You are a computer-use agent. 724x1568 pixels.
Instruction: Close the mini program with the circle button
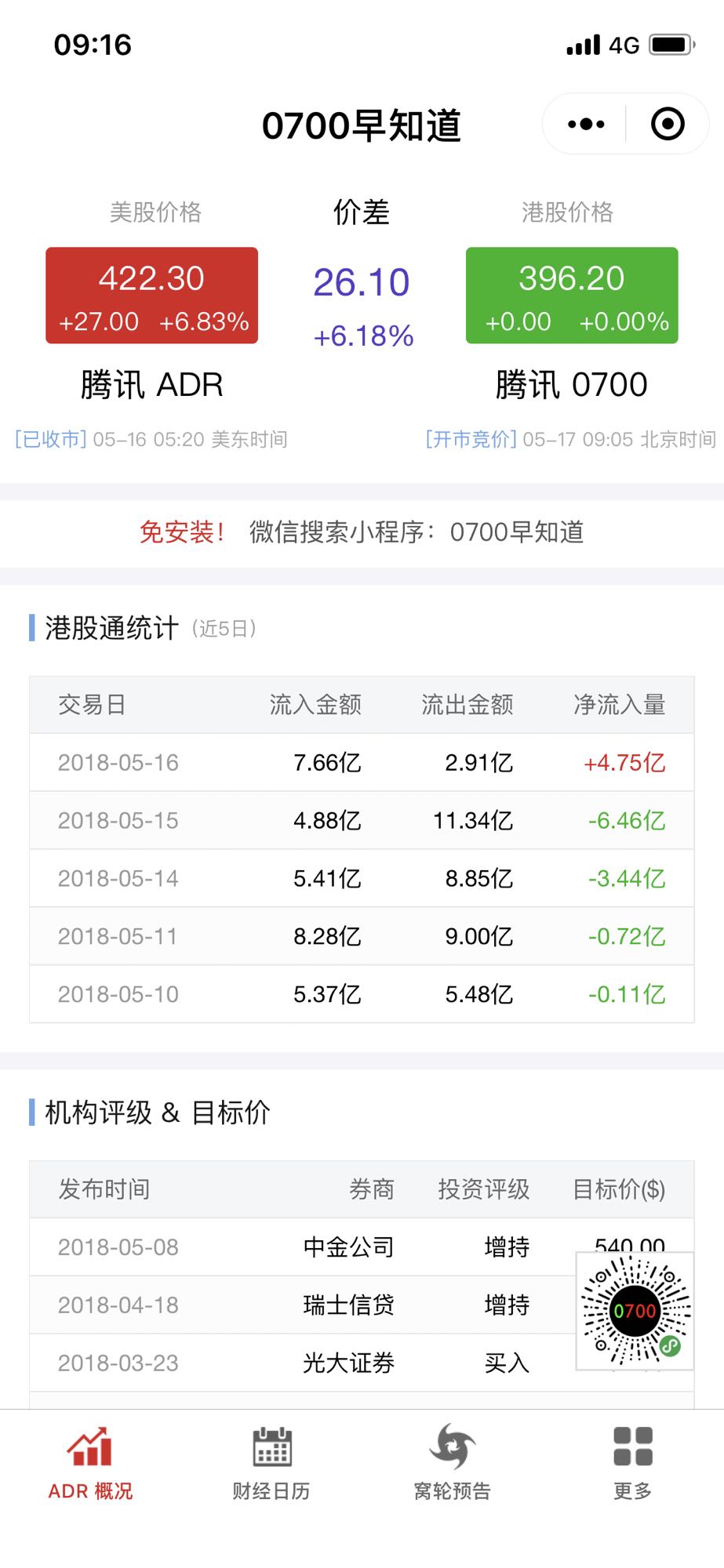tap(668, 124)
